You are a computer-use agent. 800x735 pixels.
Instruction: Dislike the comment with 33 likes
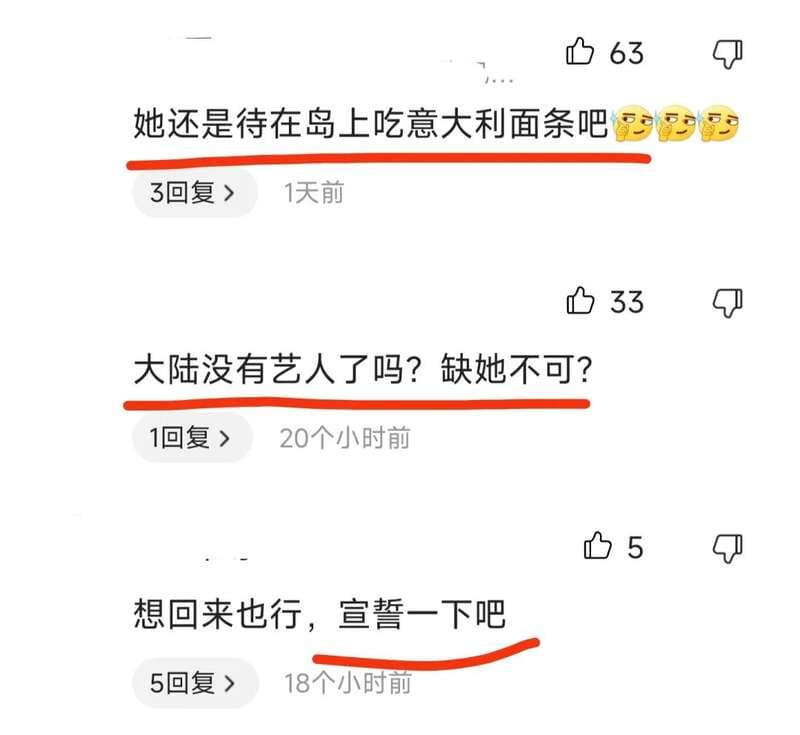(x=727, y=301)
